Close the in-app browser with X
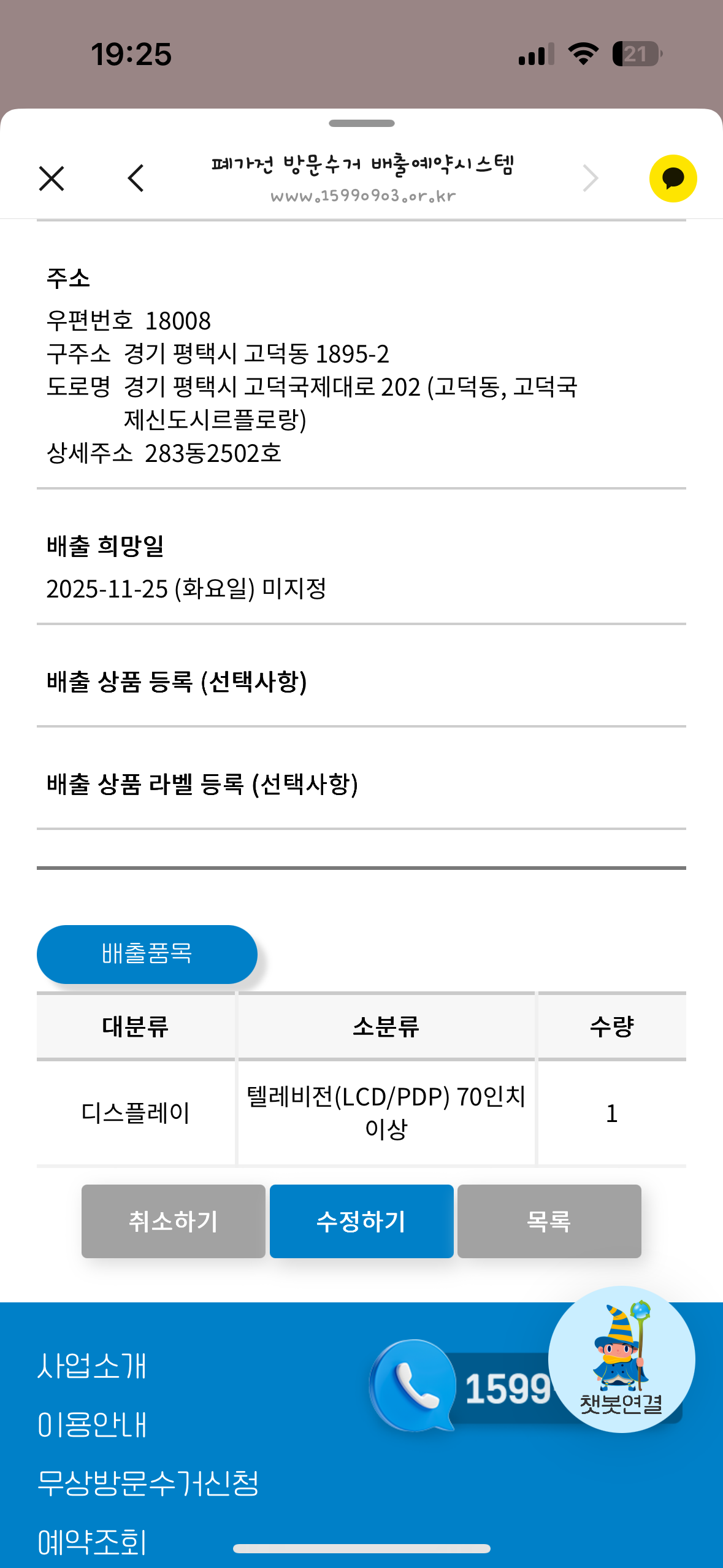This screenshot has height=1568, width=723. [x=52, y=179]
